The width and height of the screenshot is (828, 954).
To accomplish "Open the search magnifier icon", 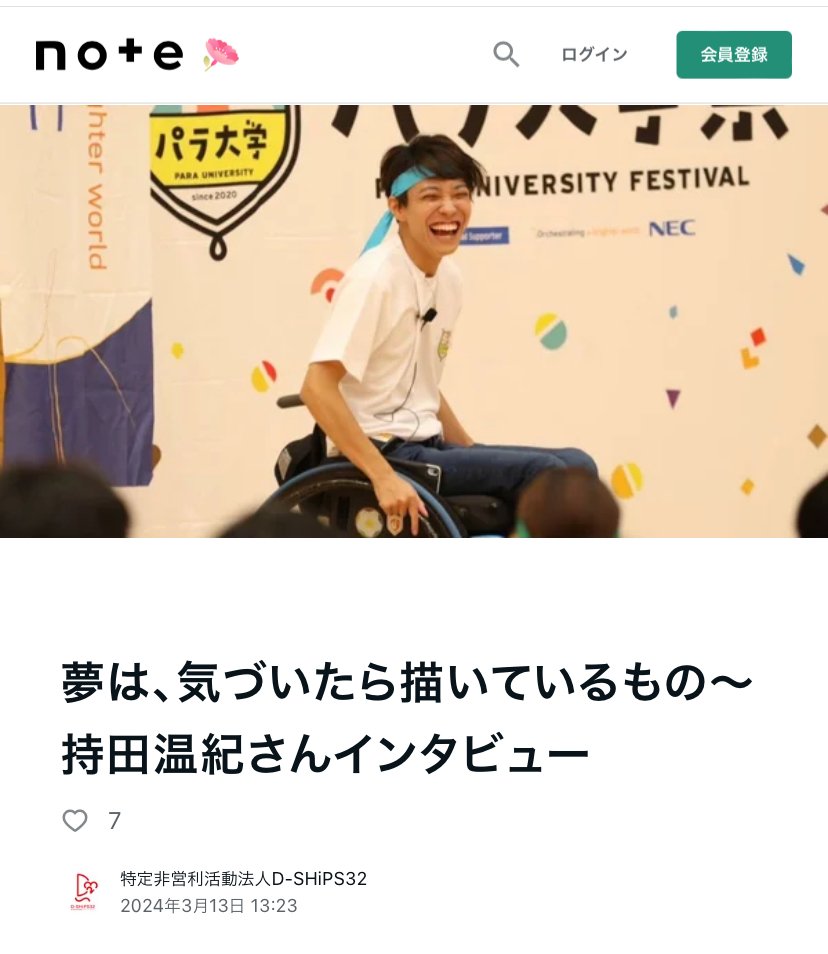I will coord(506,54).
